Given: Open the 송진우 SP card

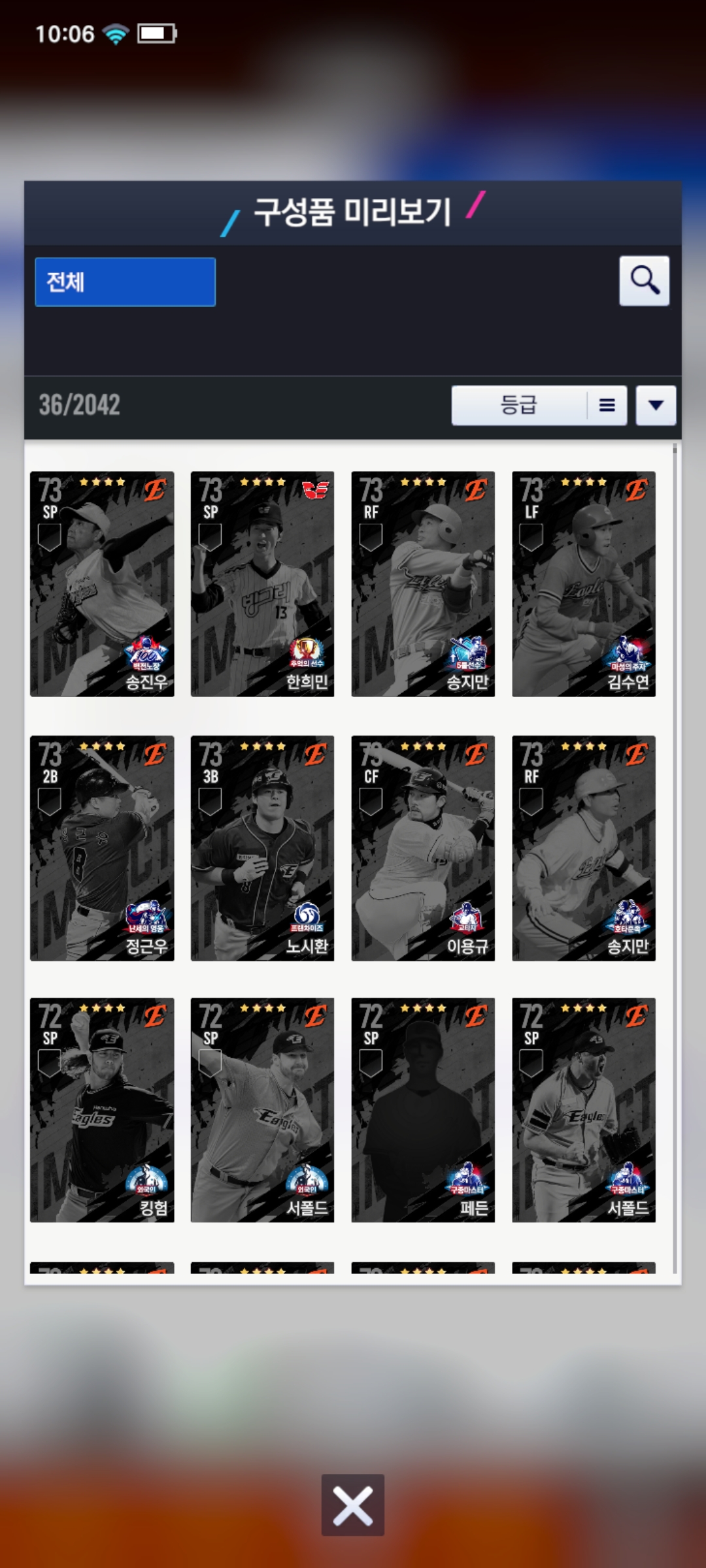Looking at the screenshot, I should (x=102, y=583).
